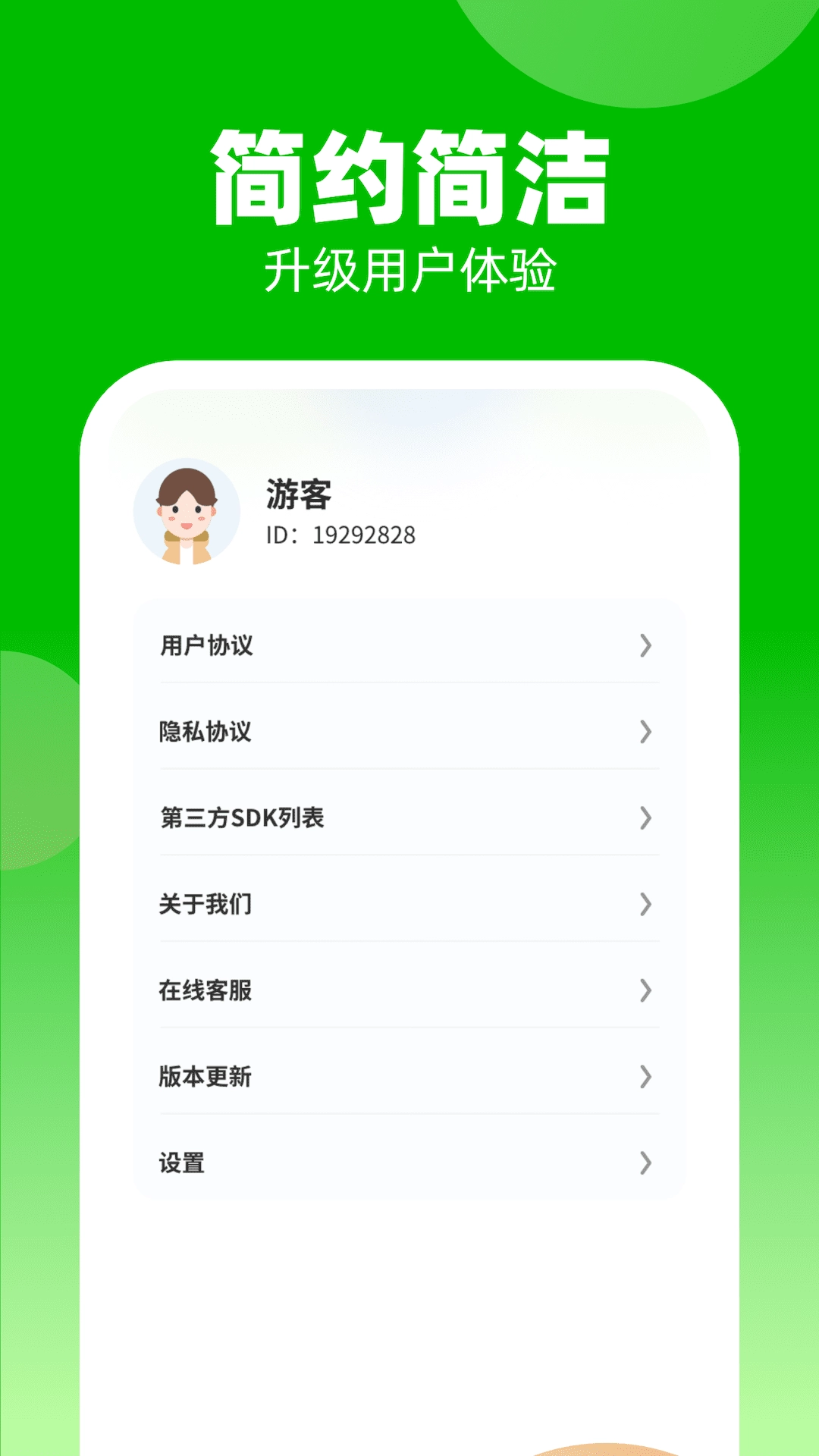This screenshot has height=1456, width=819.
Task: Expand the chevron next to 关于我们
Action: click(x=645, y=904)
